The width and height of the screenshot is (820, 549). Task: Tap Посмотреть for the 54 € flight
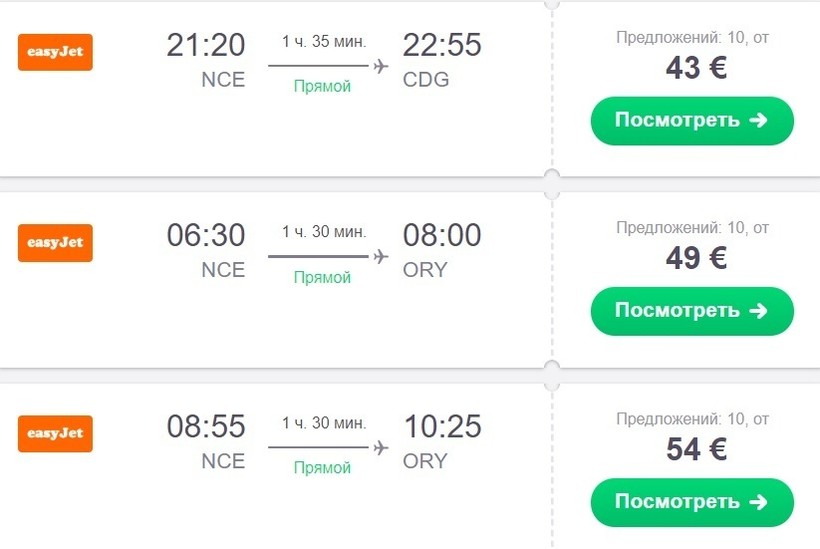(691, 502)
